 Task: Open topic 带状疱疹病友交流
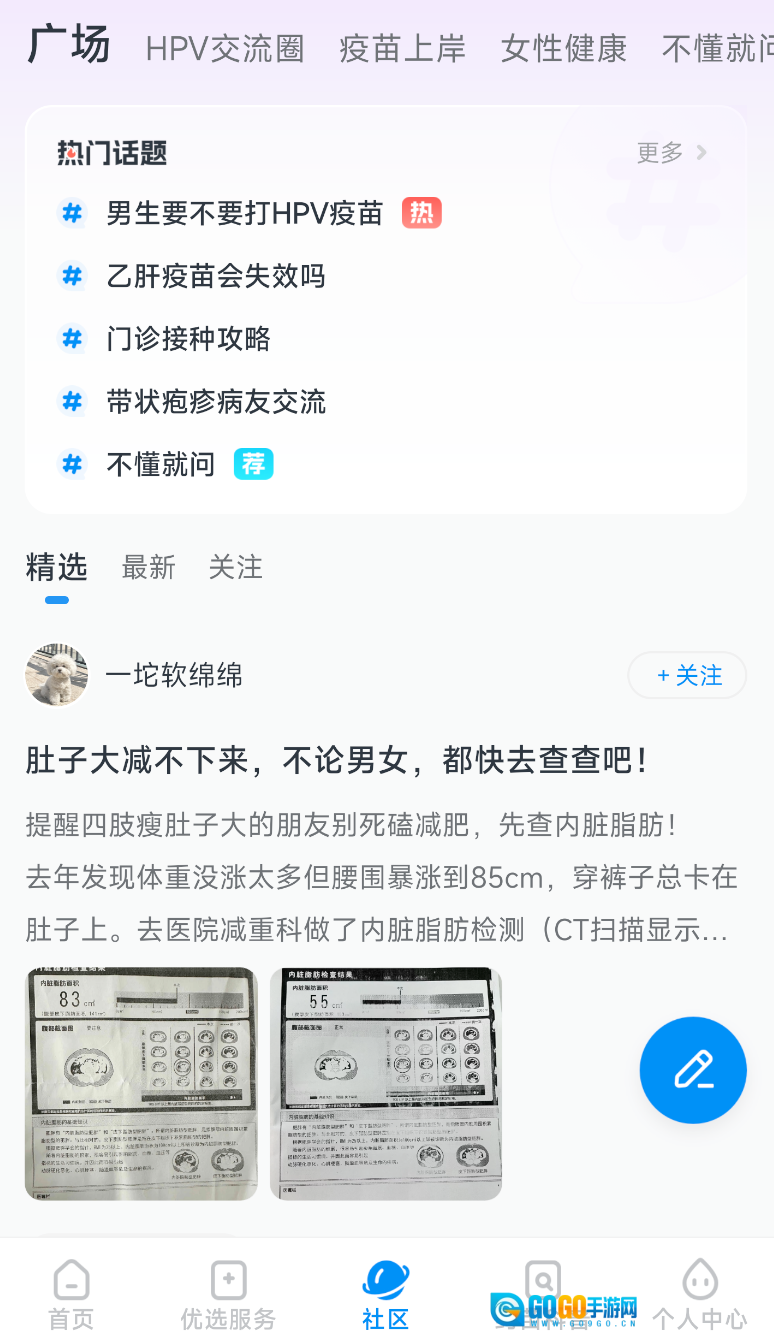pos(216,402)
